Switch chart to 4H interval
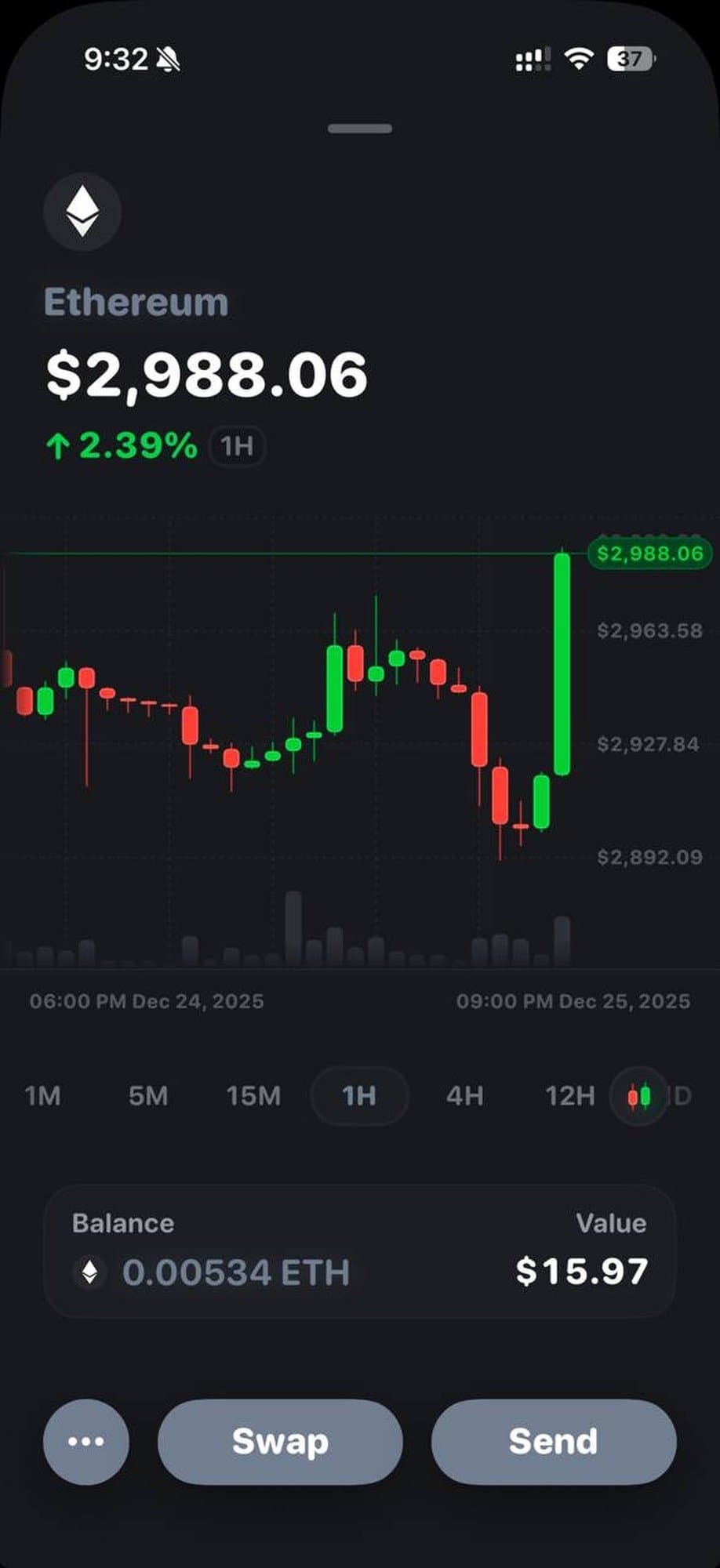 pyautogui.click(x=464, y=1095)
